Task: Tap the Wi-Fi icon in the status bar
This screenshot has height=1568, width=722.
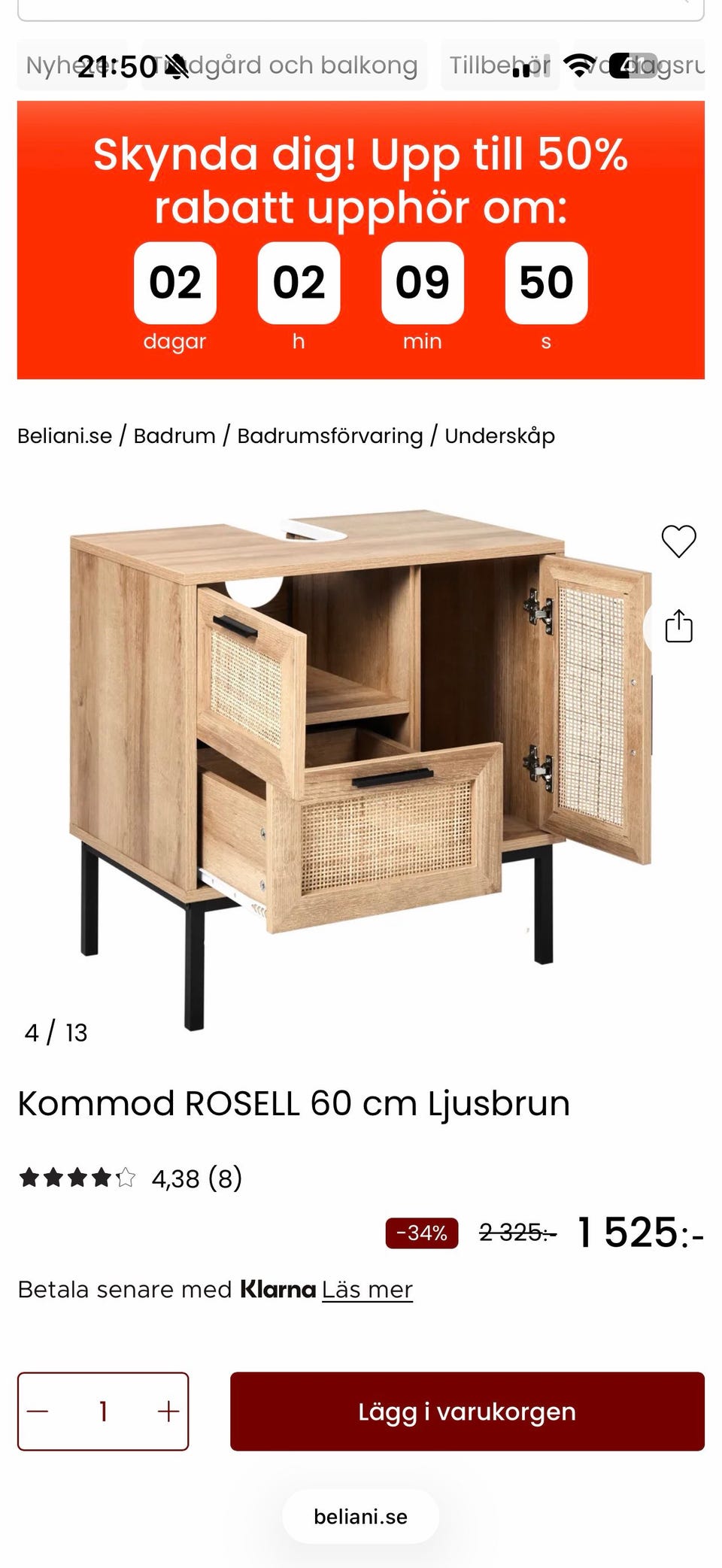Action: pos(578,65)
